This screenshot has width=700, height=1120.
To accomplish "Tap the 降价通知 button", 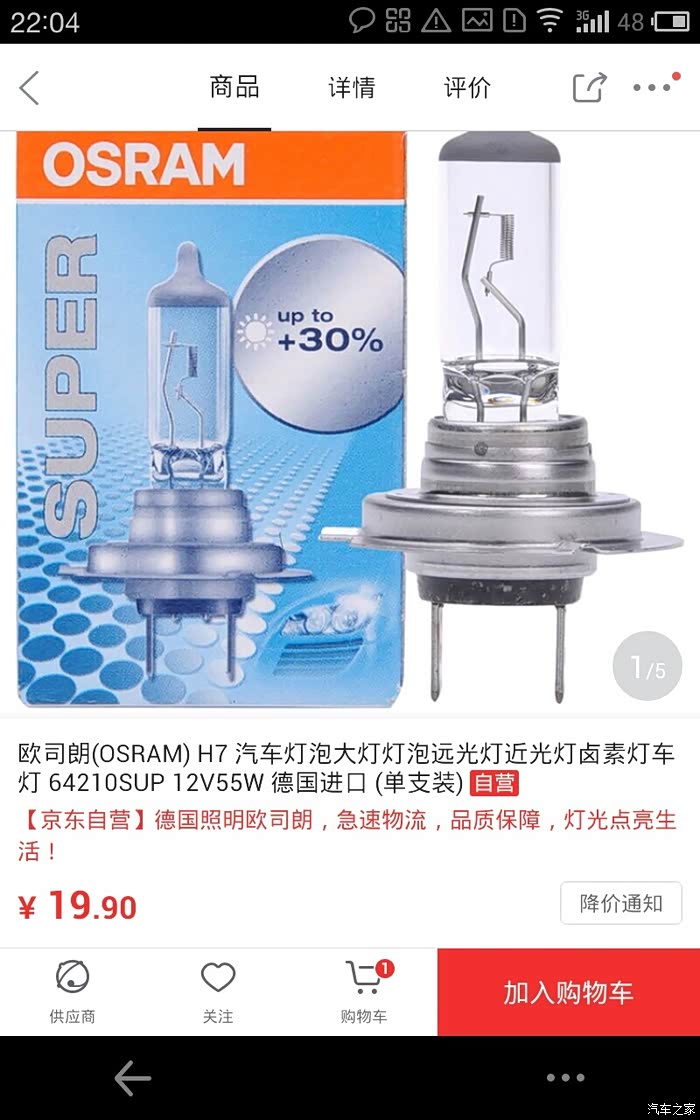I will [x=621, y=903].
